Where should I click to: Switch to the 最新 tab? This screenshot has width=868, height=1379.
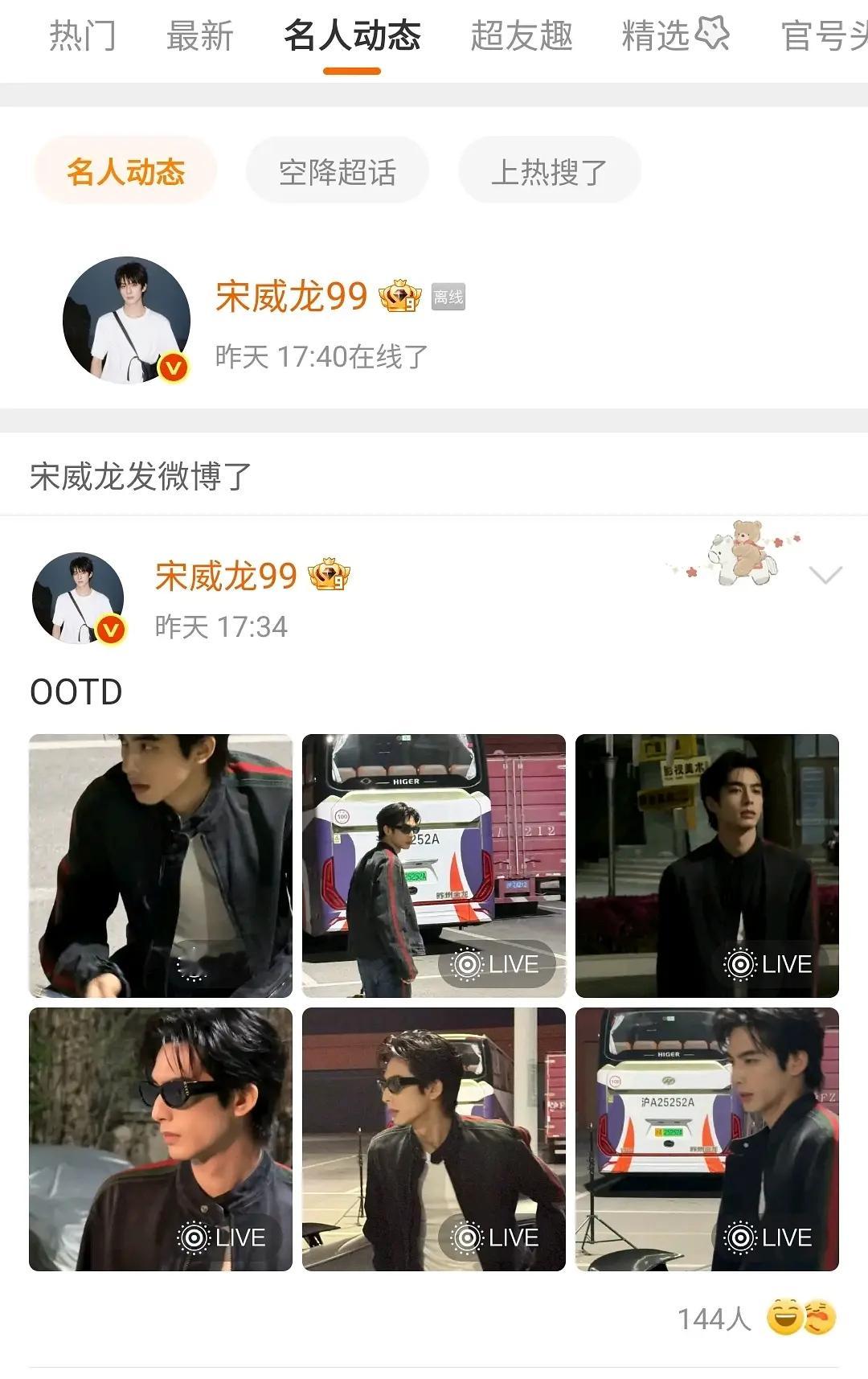[199, 36]
